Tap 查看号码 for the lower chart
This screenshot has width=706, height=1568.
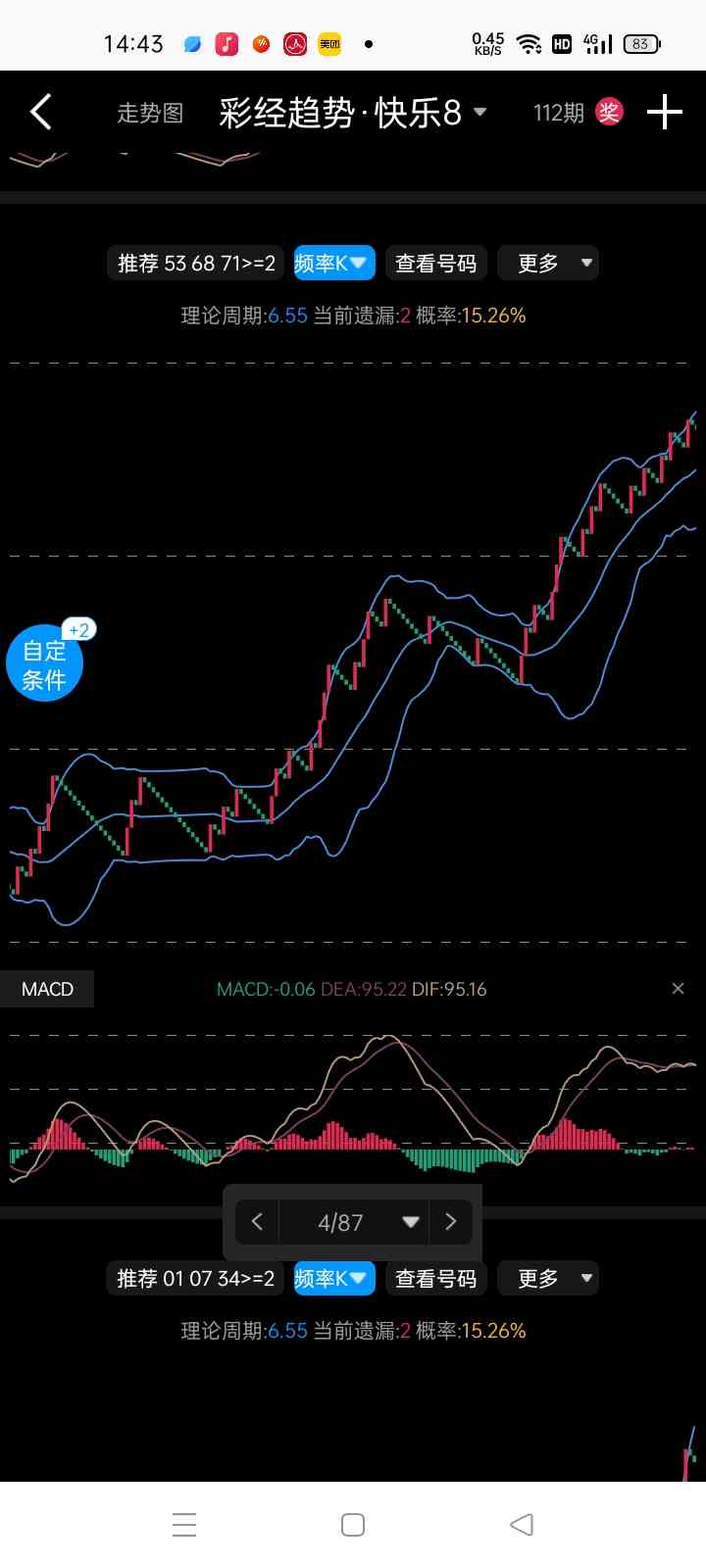pyautogui.click(x=435, y=1279)
